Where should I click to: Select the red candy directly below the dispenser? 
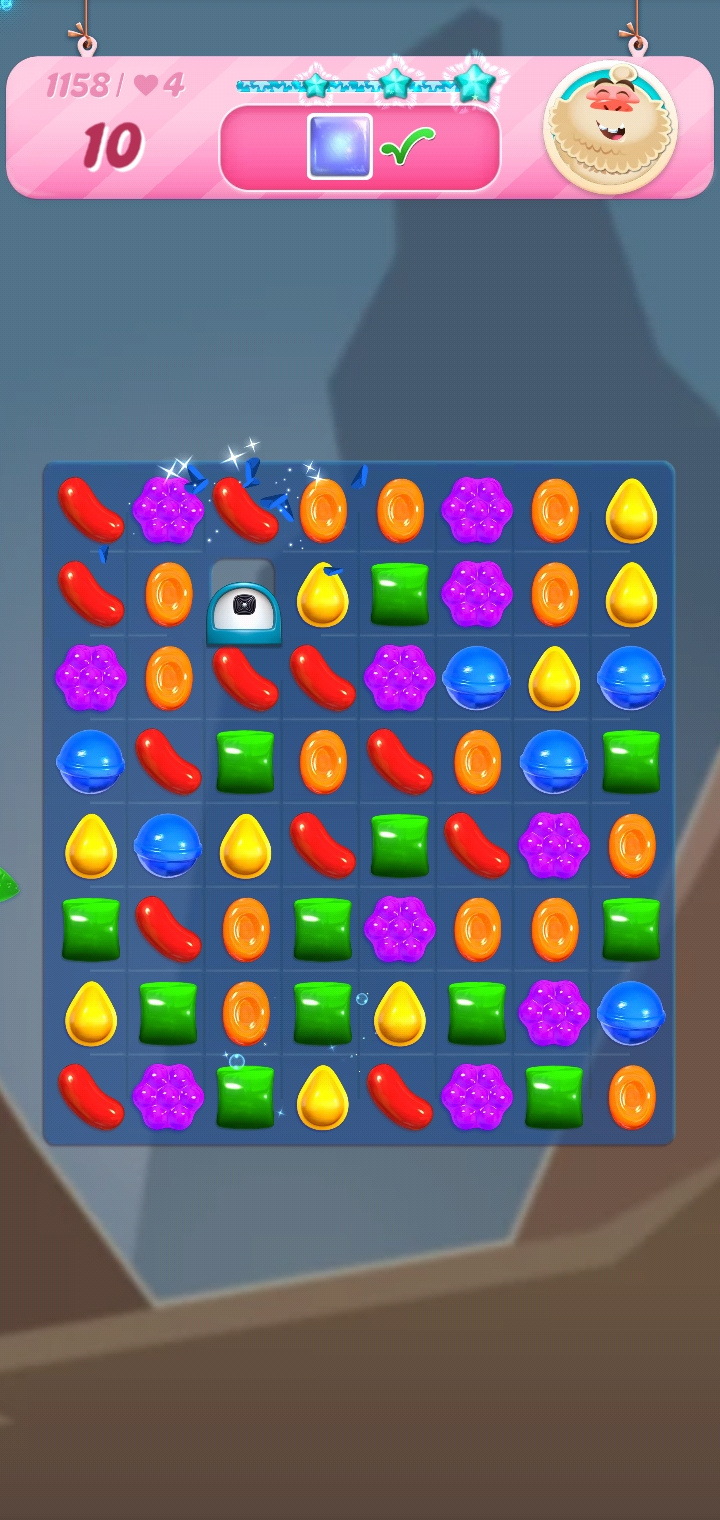245,677
